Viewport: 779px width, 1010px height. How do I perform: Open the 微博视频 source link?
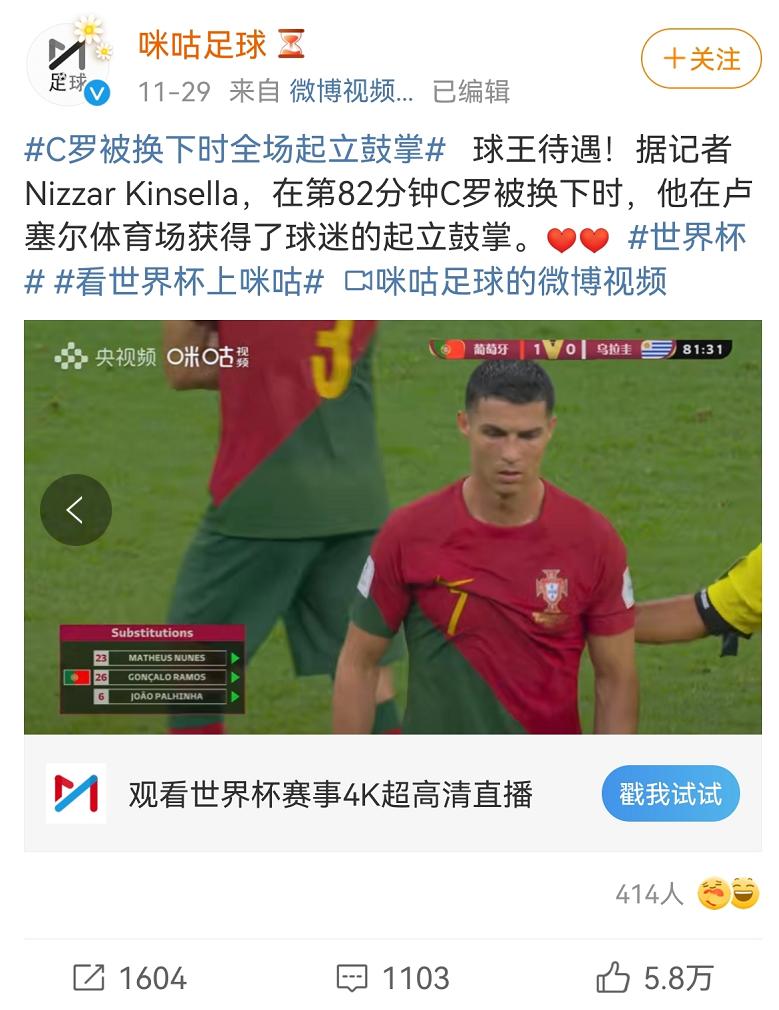click(x=351, y=92)
